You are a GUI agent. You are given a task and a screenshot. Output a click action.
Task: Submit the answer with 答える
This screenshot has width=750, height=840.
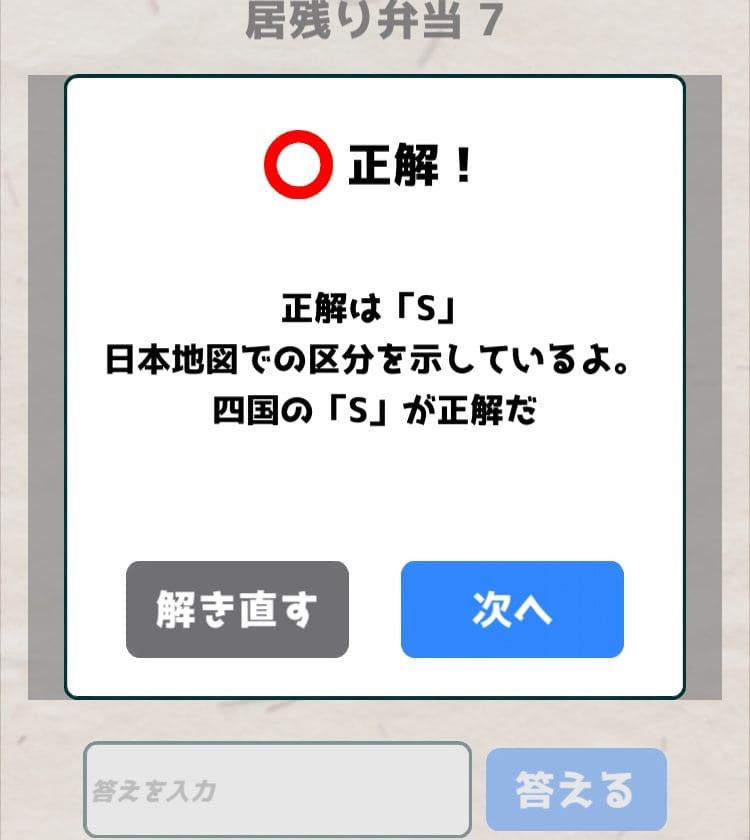(x=576, y=789)
